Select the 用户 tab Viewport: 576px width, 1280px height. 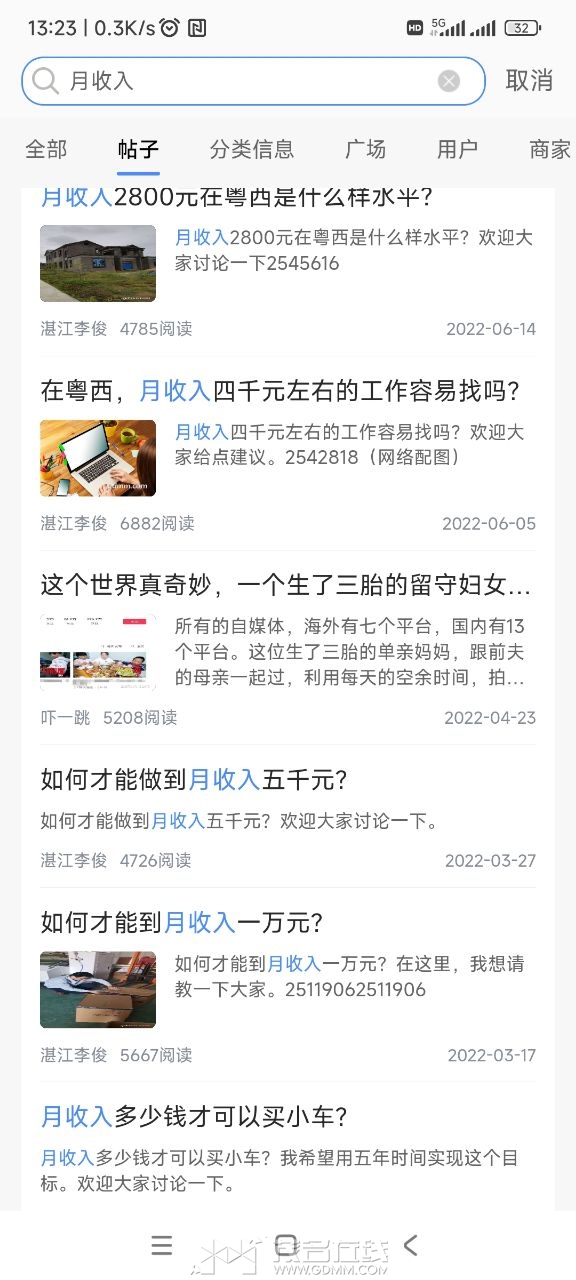(457, 149)
